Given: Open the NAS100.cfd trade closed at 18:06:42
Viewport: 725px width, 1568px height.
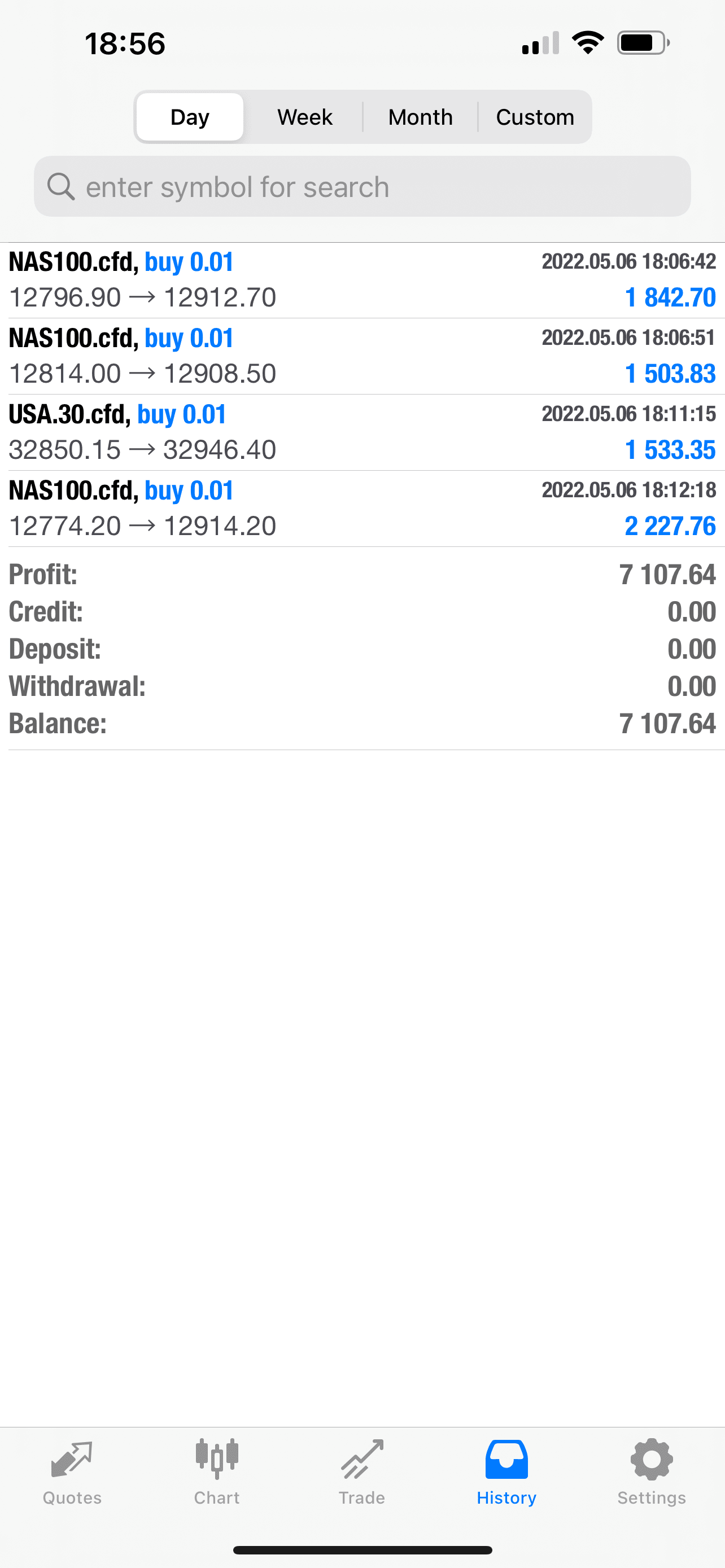Looking at the screenshot, I should tap(362, 280).
